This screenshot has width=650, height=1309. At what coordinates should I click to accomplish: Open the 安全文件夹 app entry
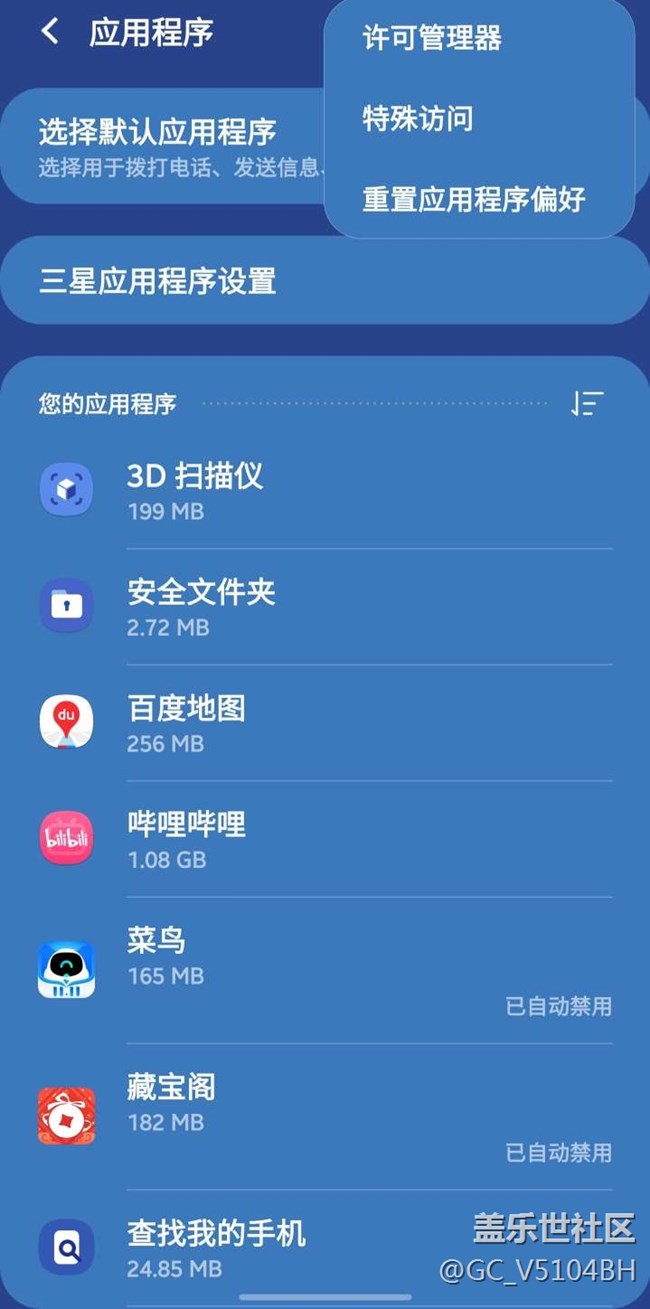325,607
